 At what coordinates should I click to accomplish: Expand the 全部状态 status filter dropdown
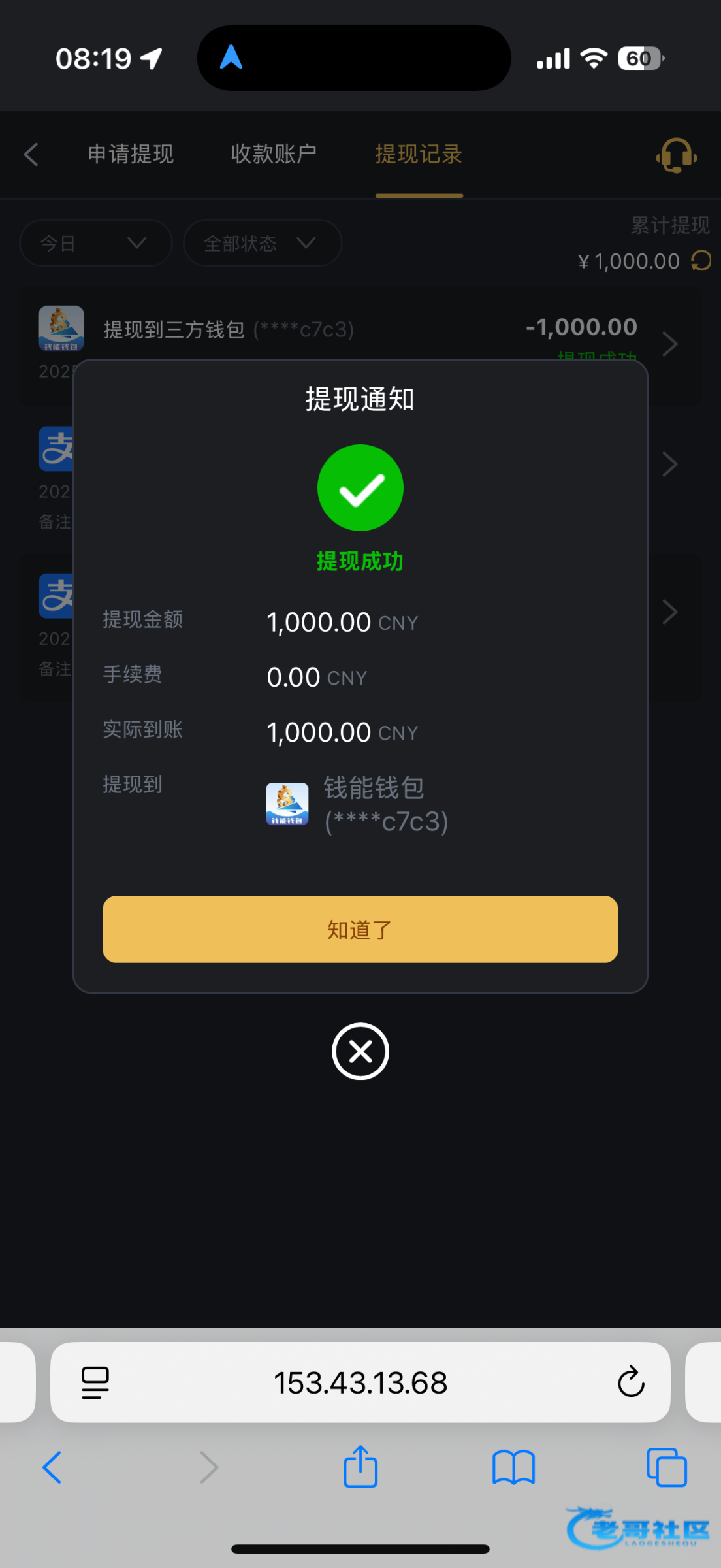point(263,243)
